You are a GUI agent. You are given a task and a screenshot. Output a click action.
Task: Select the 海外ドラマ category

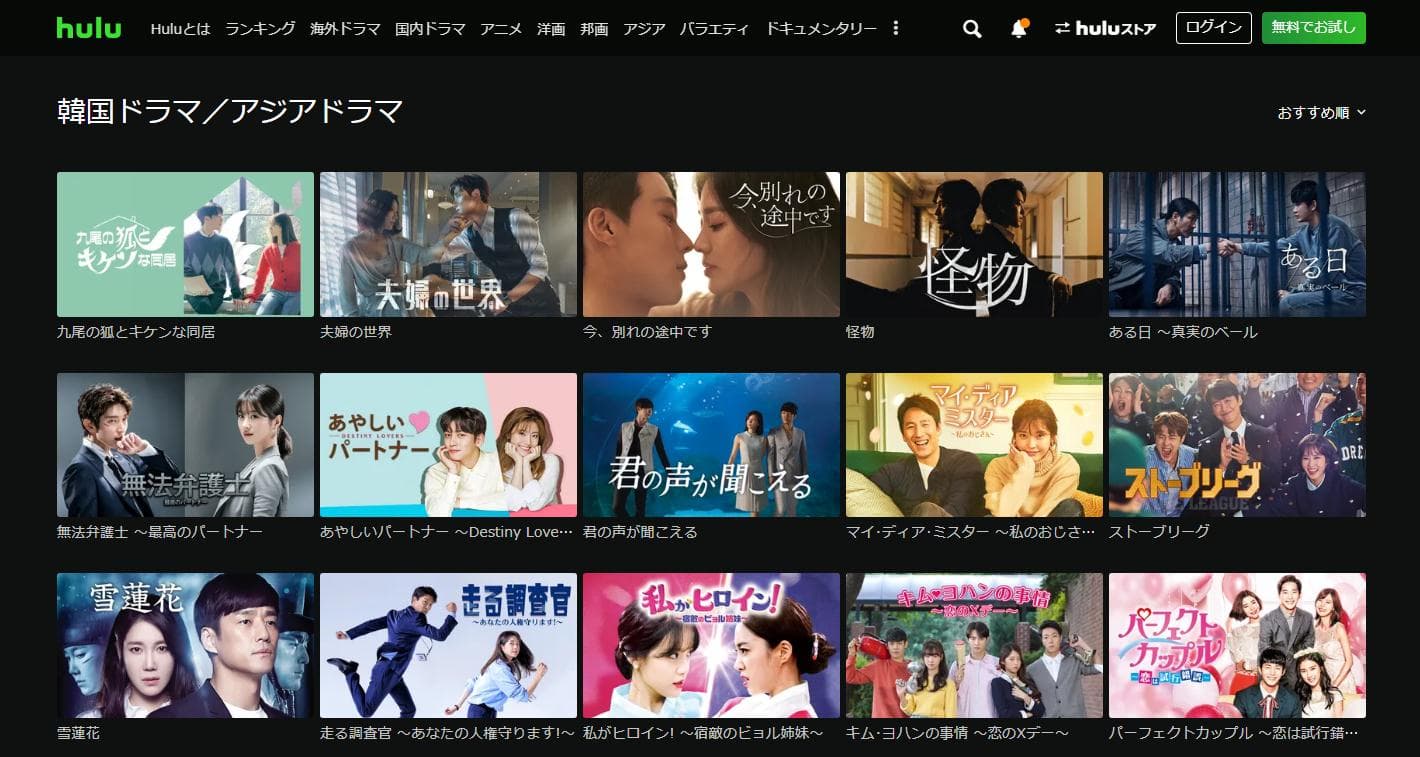(x=345, y=29)
